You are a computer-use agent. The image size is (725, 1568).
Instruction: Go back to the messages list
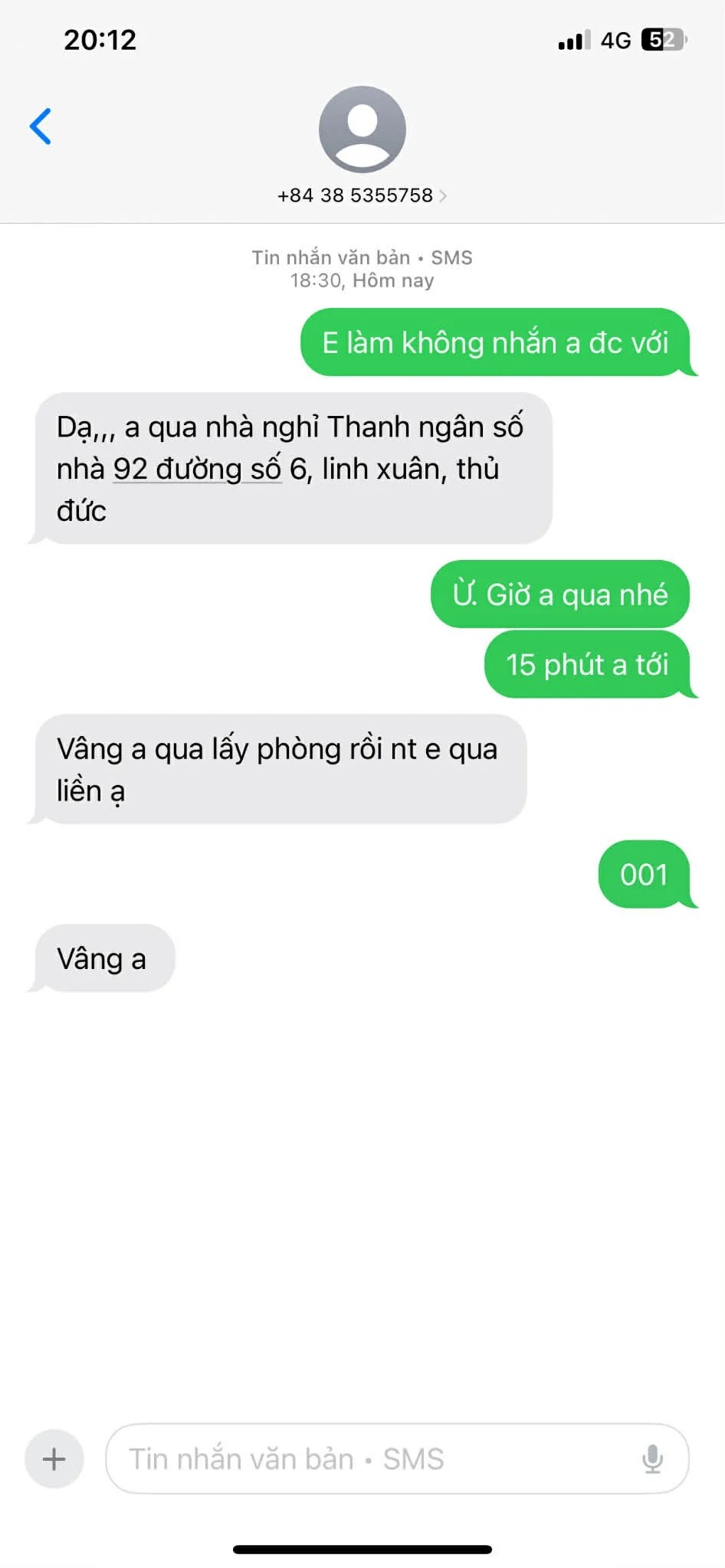[41, 126]
